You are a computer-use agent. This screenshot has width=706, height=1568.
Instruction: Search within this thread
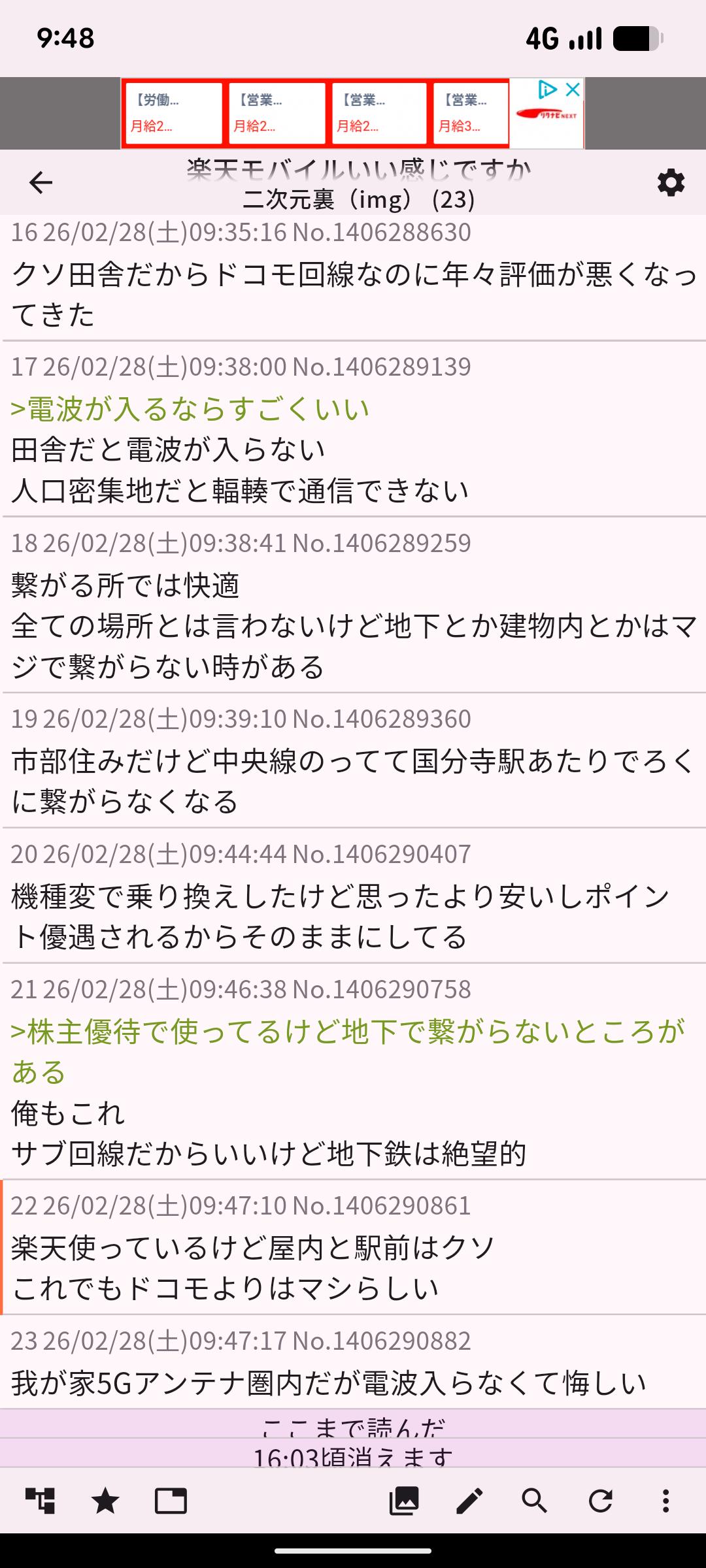click(535, 1501)
